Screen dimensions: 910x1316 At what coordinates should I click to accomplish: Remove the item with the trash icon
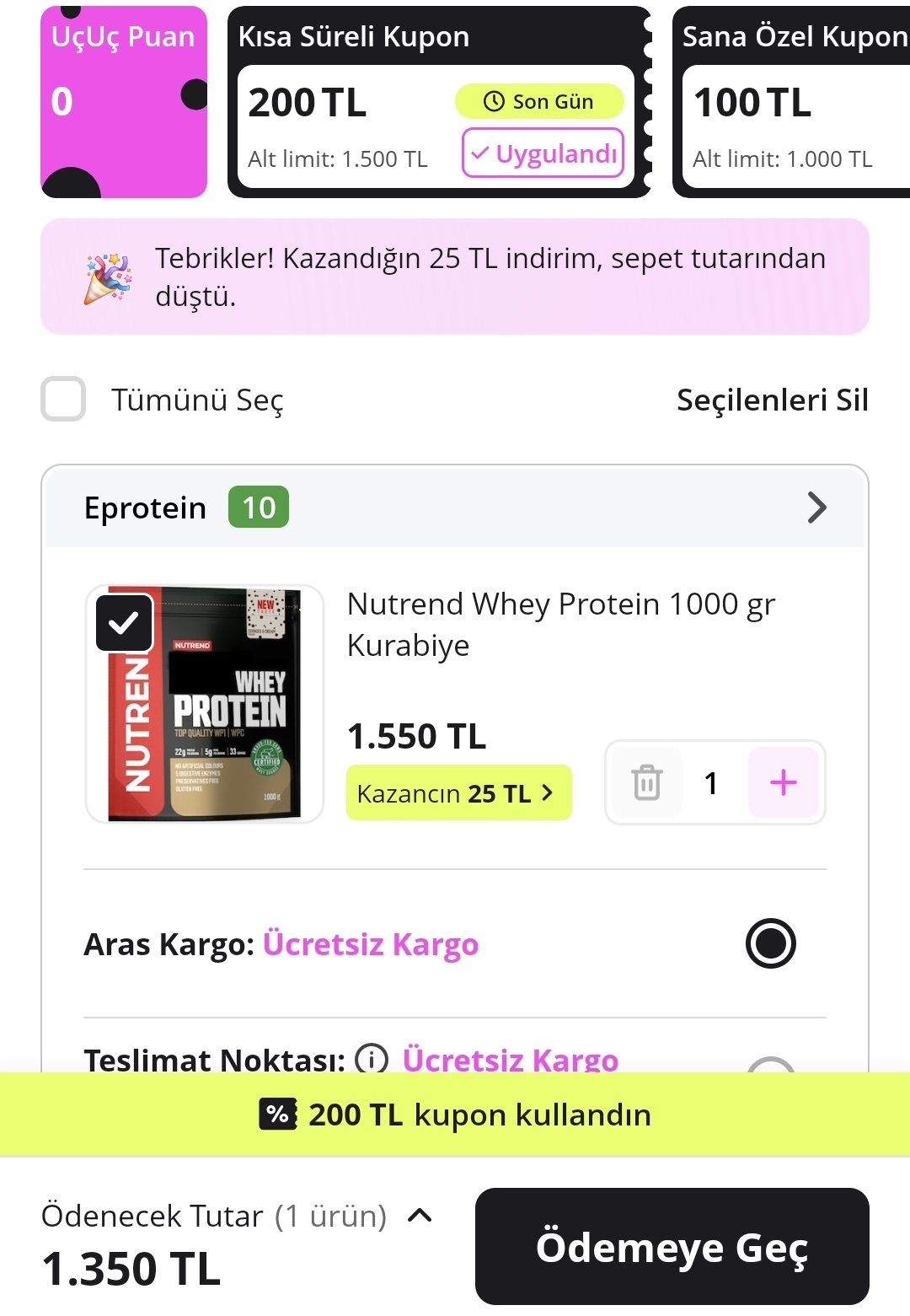click(646, 782)
